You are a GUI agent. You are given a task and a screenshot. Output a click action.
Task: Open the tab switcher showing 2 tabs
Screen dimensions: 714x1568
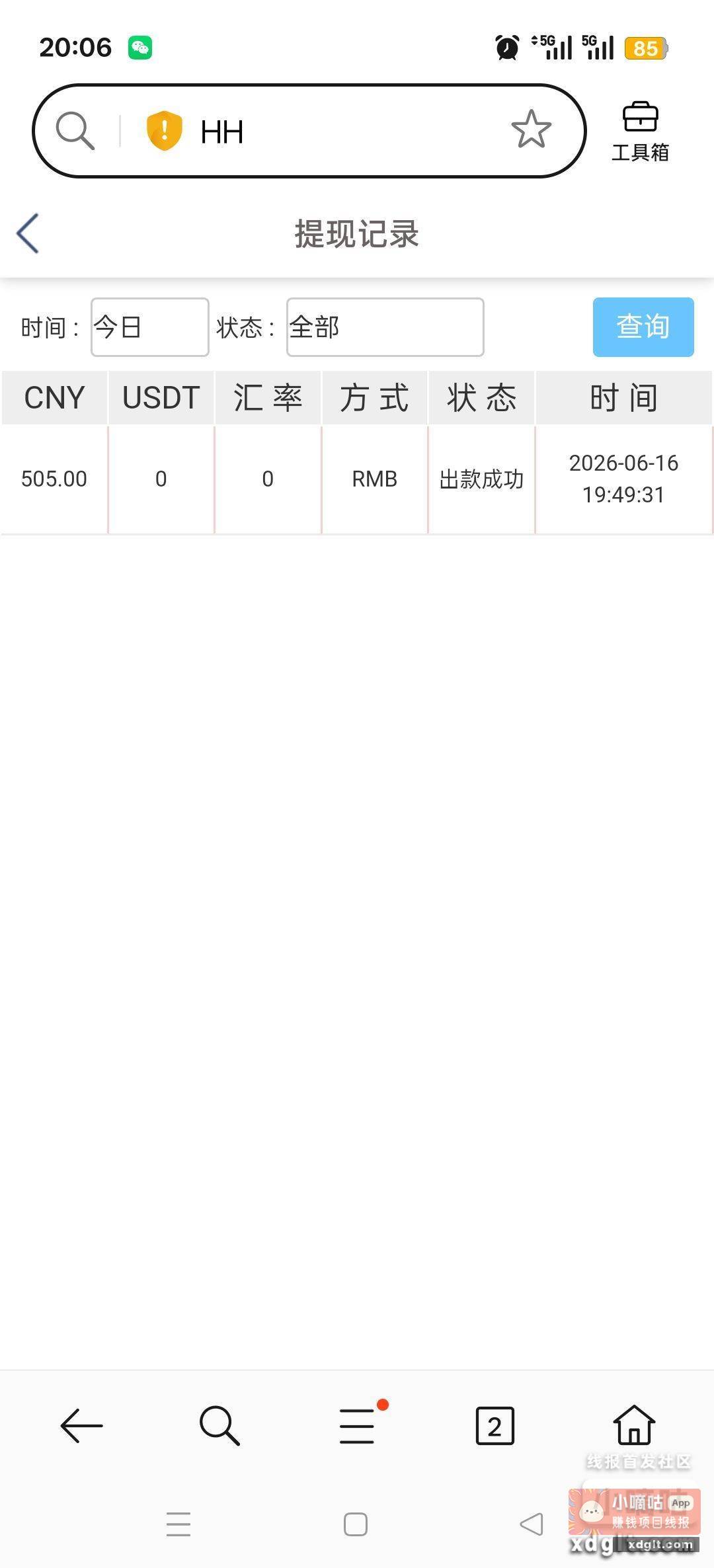click(495, 1426)
